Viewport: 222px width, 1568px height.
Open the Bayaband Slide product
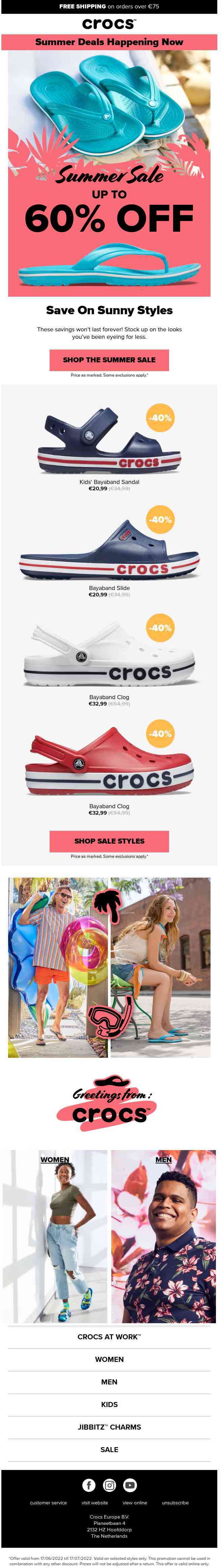click(109, 550)
